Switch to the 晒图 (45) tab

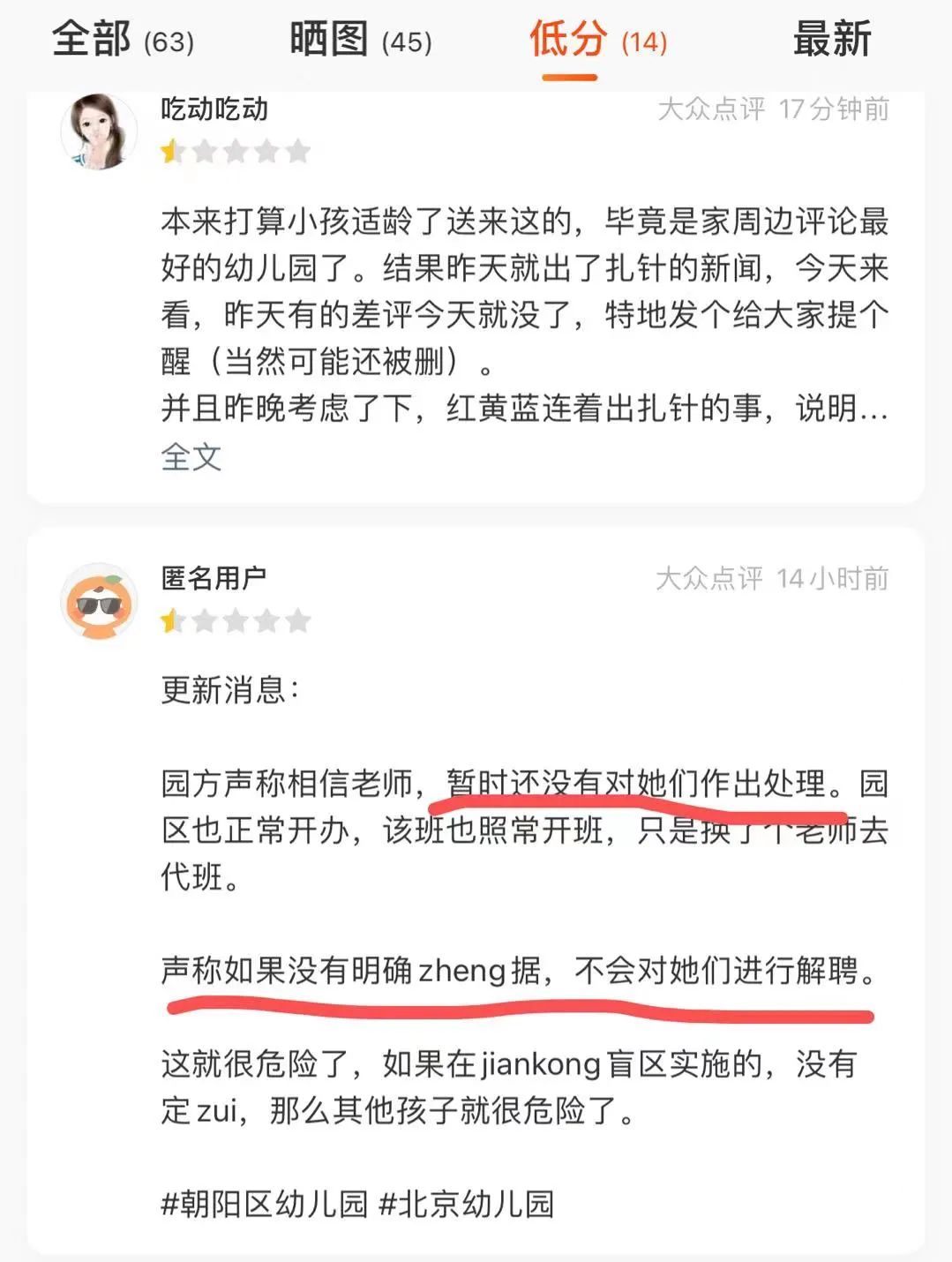(361, 40)
